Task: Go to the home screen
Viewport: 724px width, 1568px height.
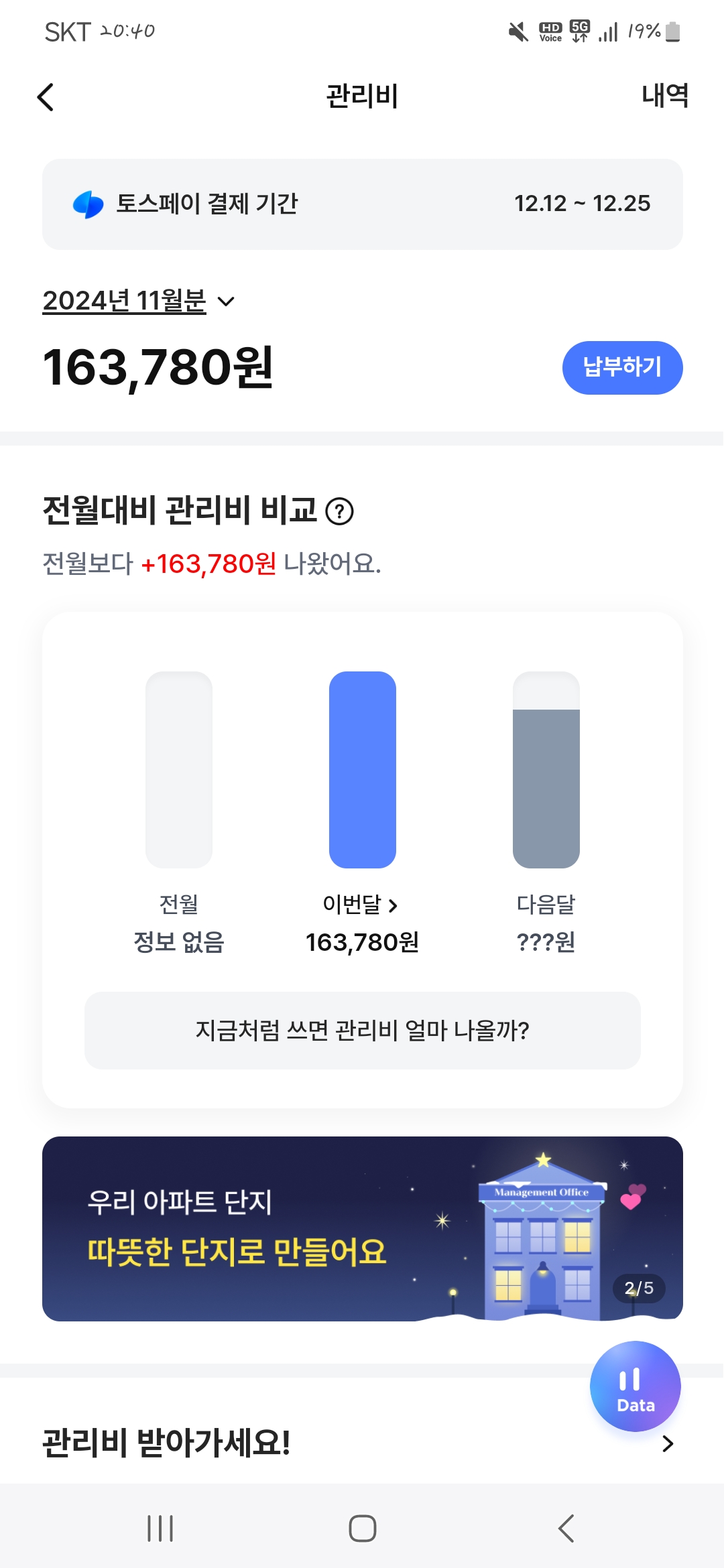Action: 362,1528
